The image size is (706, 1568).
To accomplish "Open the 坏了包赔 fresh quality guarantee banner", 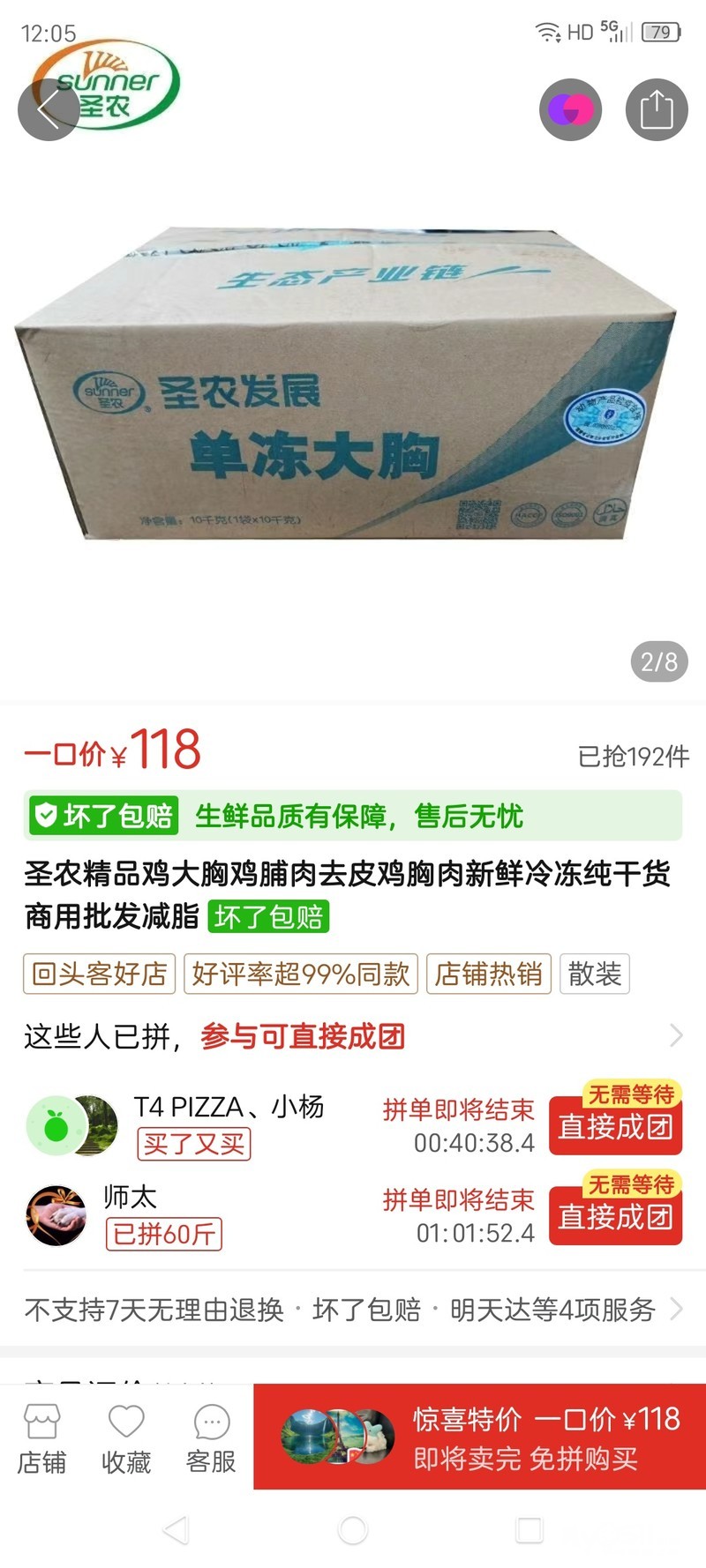I will (353, 816).
